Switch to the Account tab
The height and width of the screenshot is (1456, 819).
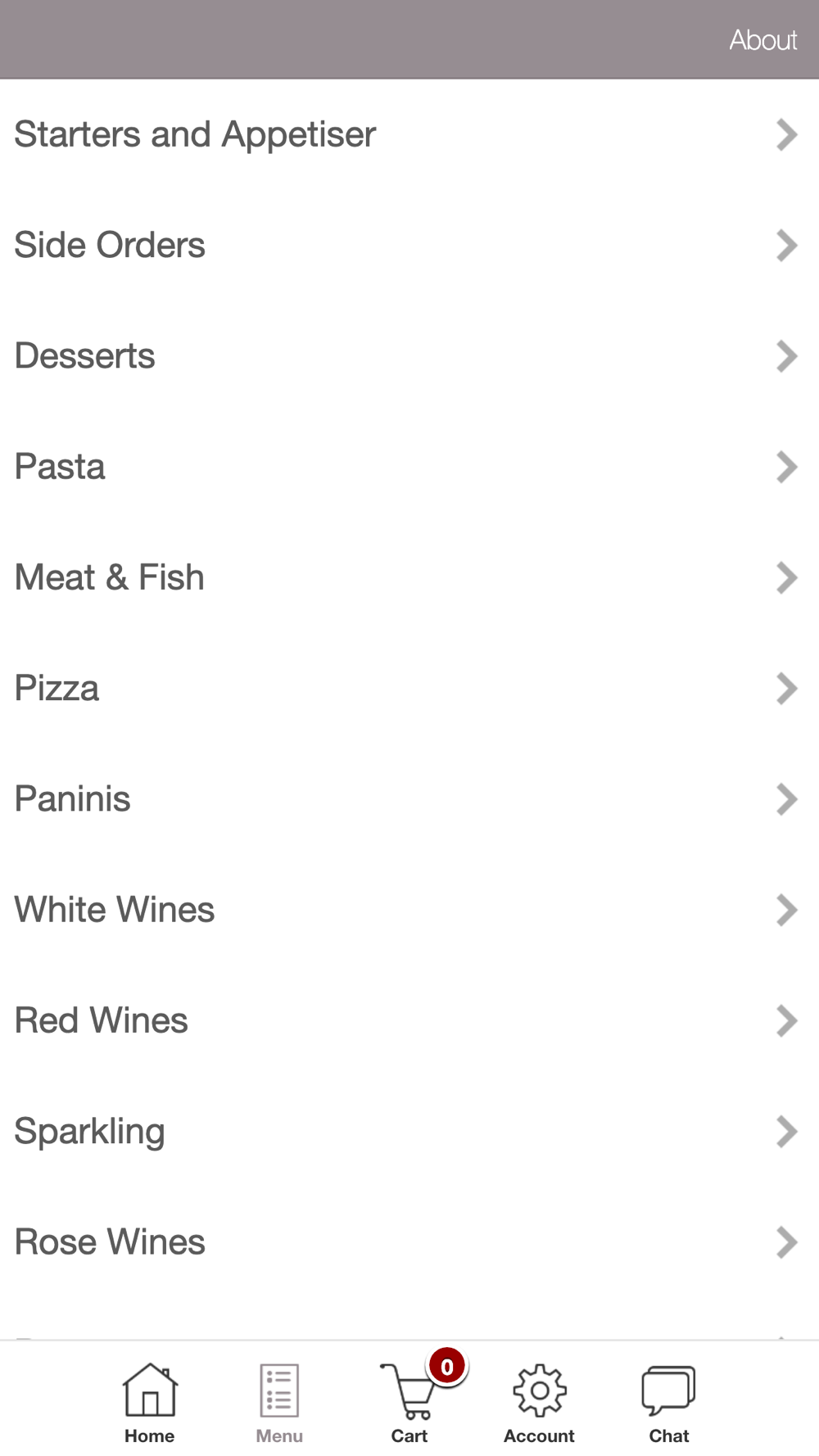539,1404
